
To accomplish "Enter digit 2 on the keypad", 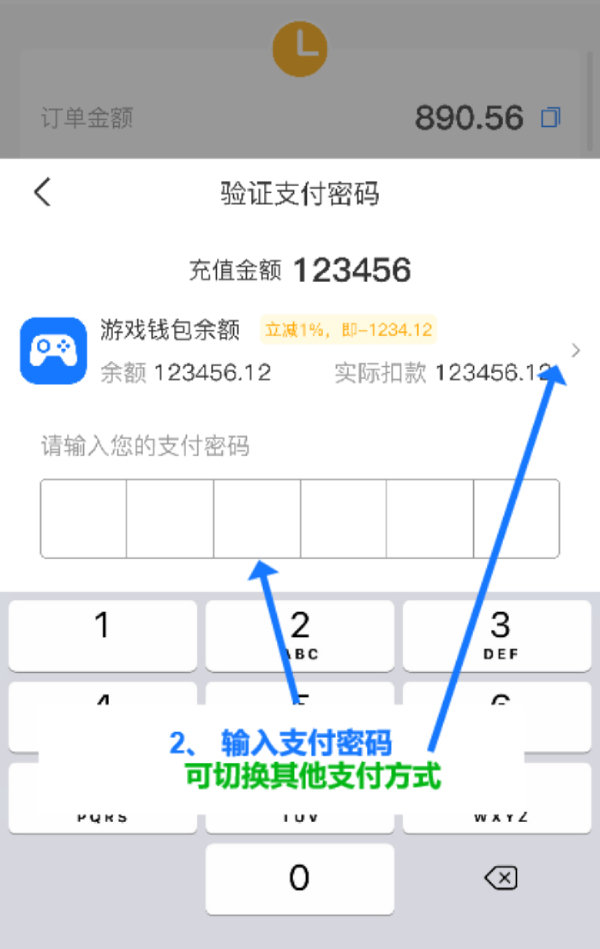I will coord(300,636).
